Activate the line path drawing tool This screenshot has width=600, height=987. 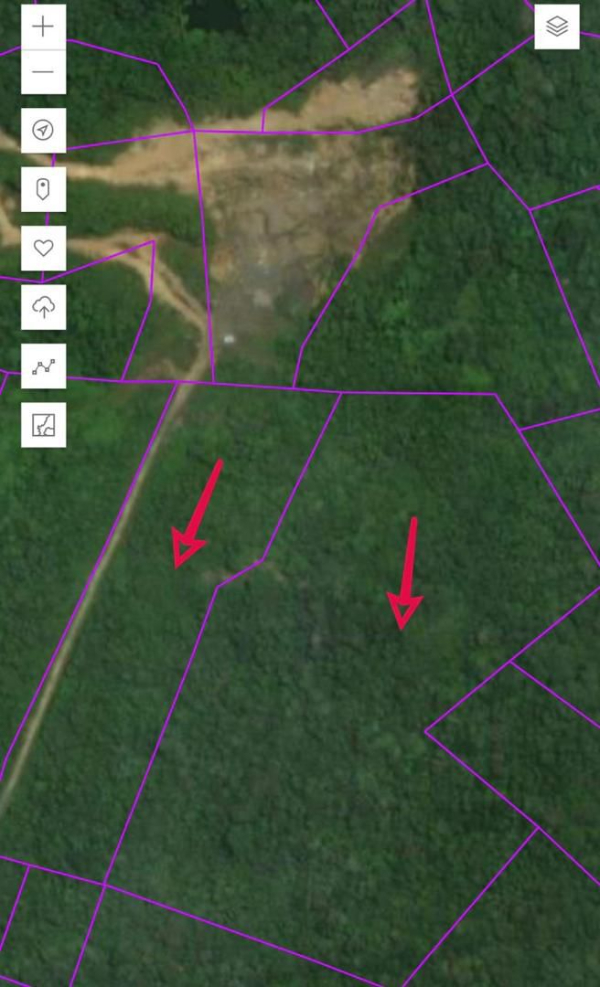point(43,366)
